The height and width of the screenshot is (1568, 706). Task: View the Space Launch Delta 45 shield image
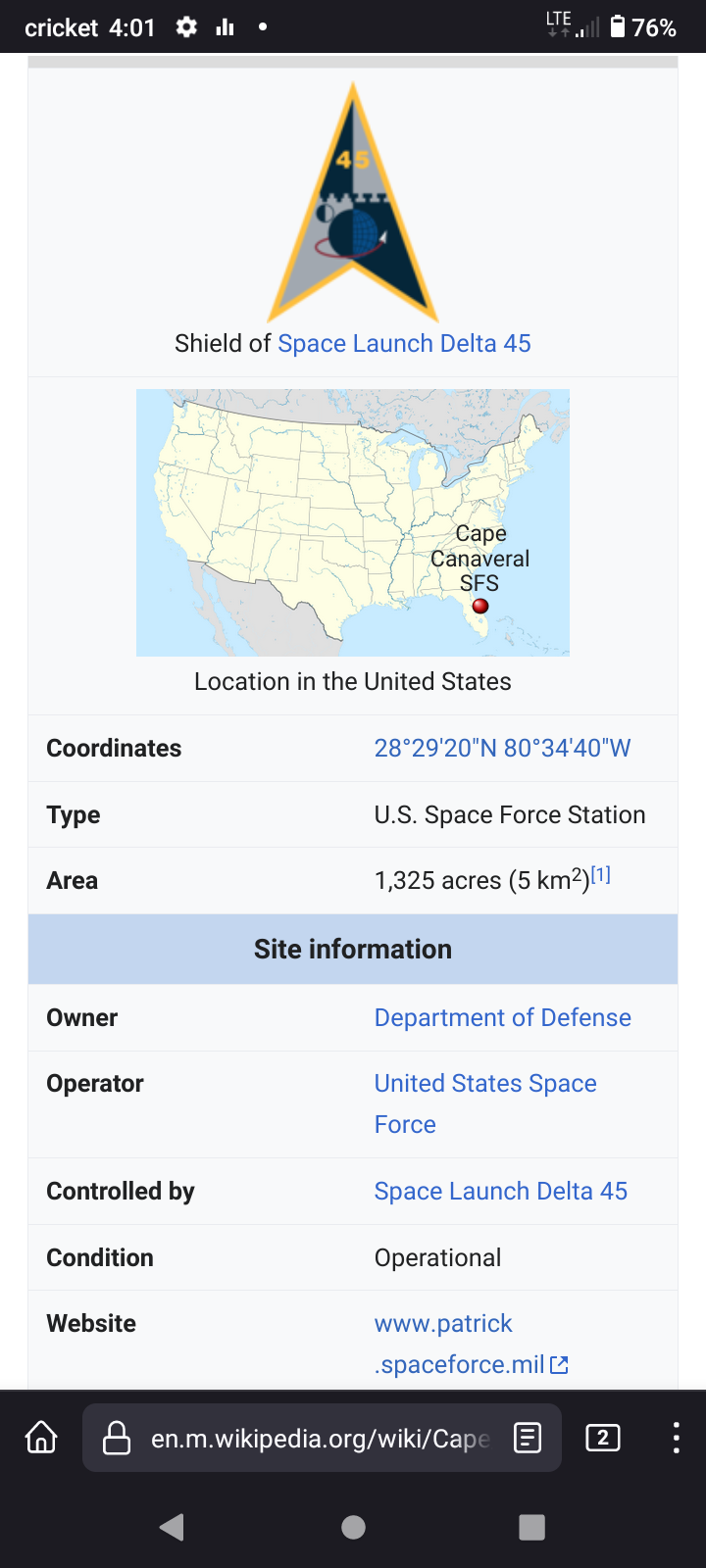click(353, 203)
